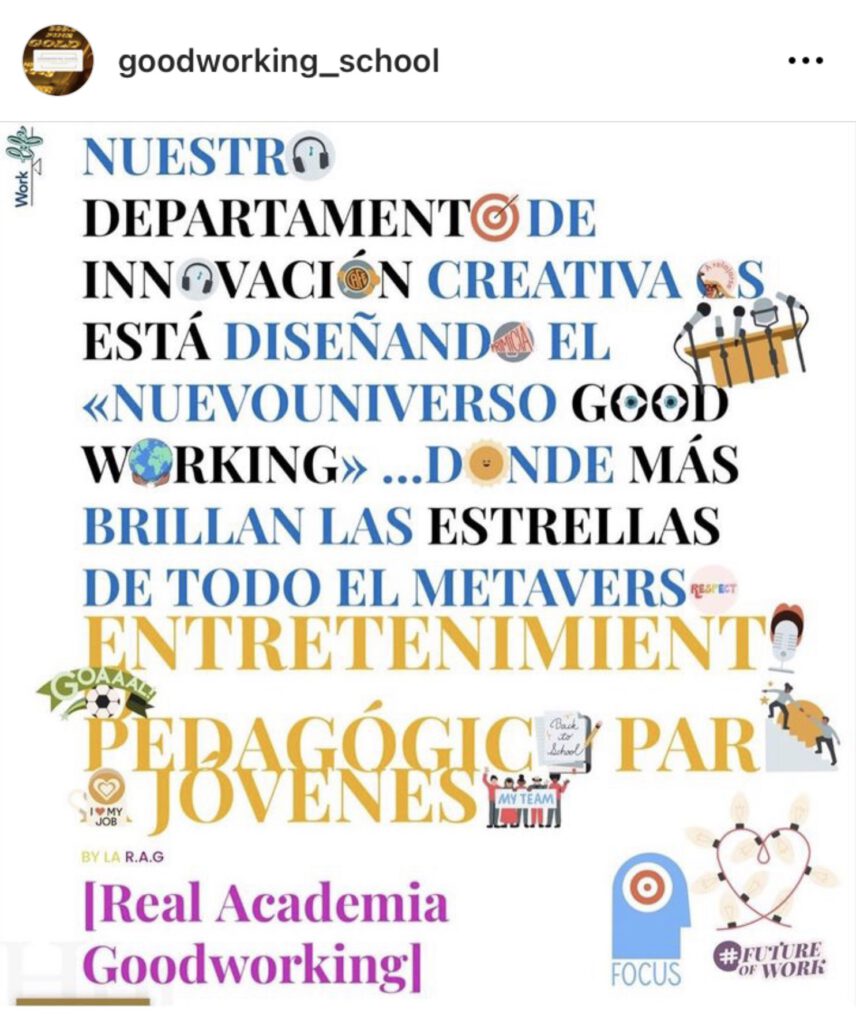Screen dimensions: 856x1024
Task: Tap the post image poster
Action: click(x=428, y=560)
